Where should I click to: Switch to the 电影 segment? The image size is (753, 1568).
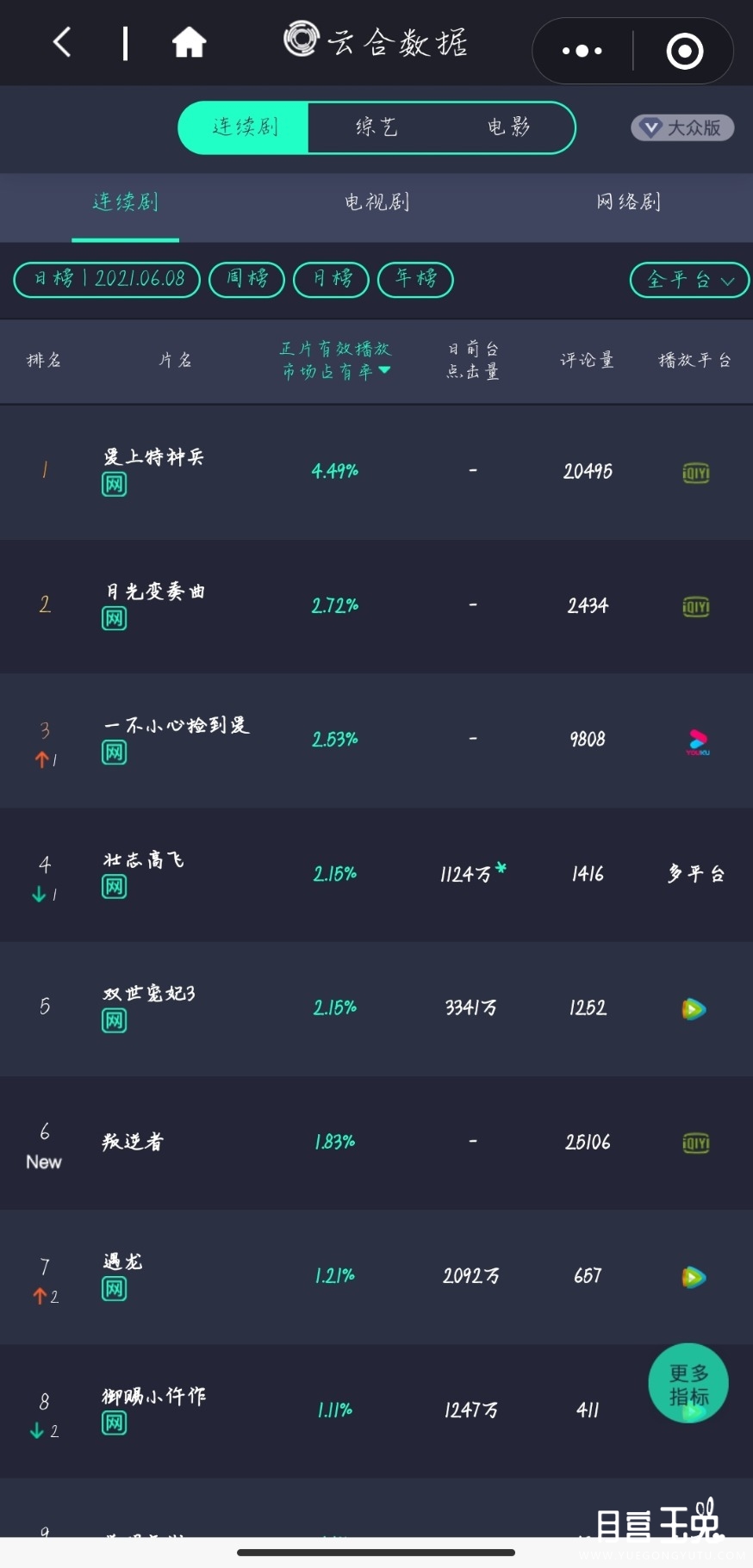point(508,127)
